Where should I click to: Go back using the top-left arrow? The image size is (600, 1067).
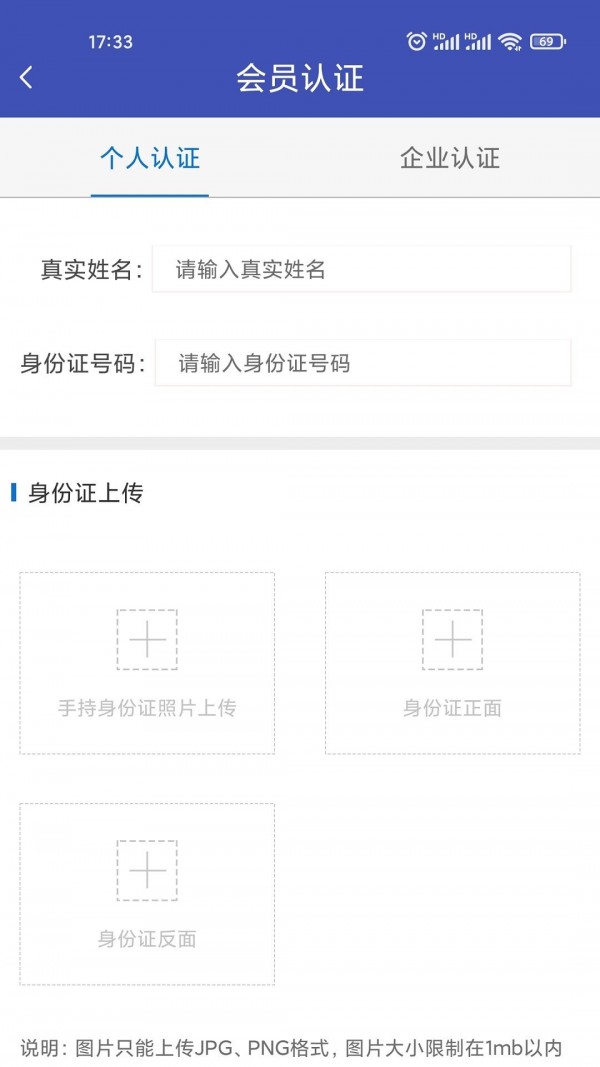click(26, 78)
